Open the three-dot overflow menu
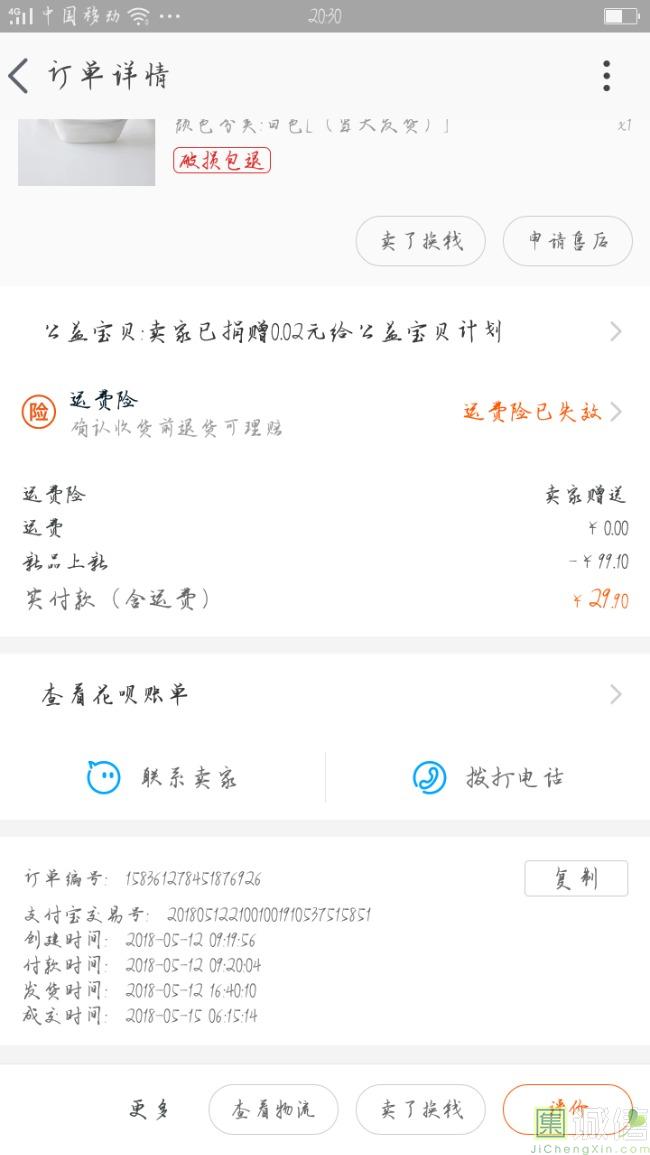The height and width of the screenshot is (1155, 650). coord(606,76)
